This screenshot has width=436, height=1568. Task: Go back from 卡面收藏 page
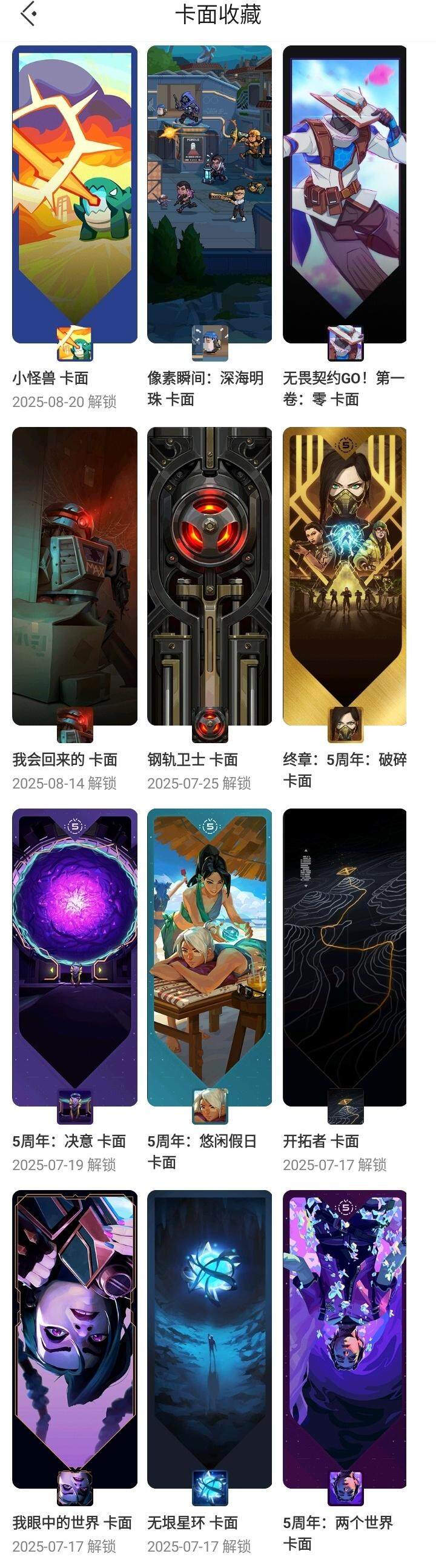[x=28, y=15]
